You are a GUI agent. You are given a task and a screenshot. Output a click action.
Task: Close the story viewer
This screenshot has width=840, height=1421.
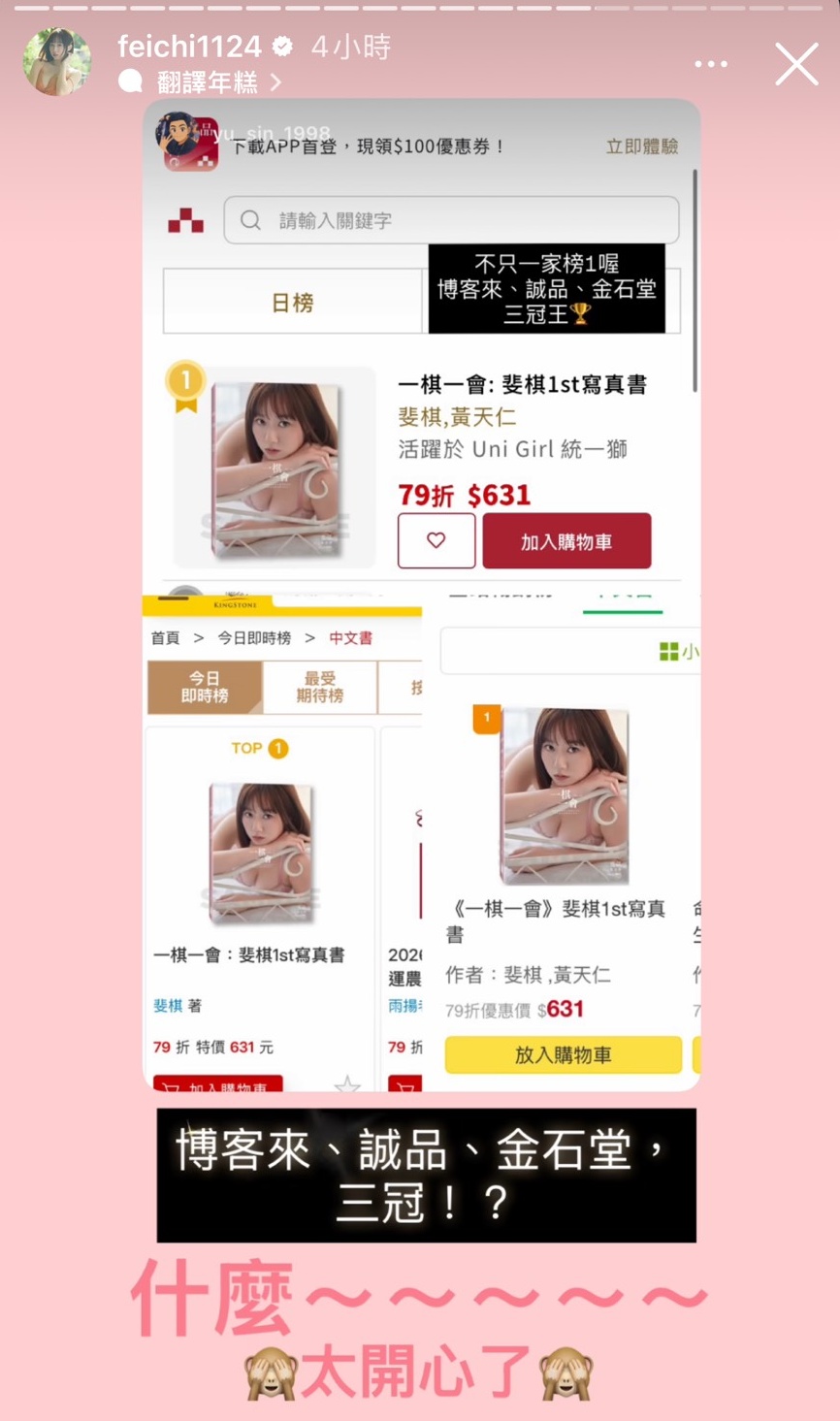coord(796,65)
